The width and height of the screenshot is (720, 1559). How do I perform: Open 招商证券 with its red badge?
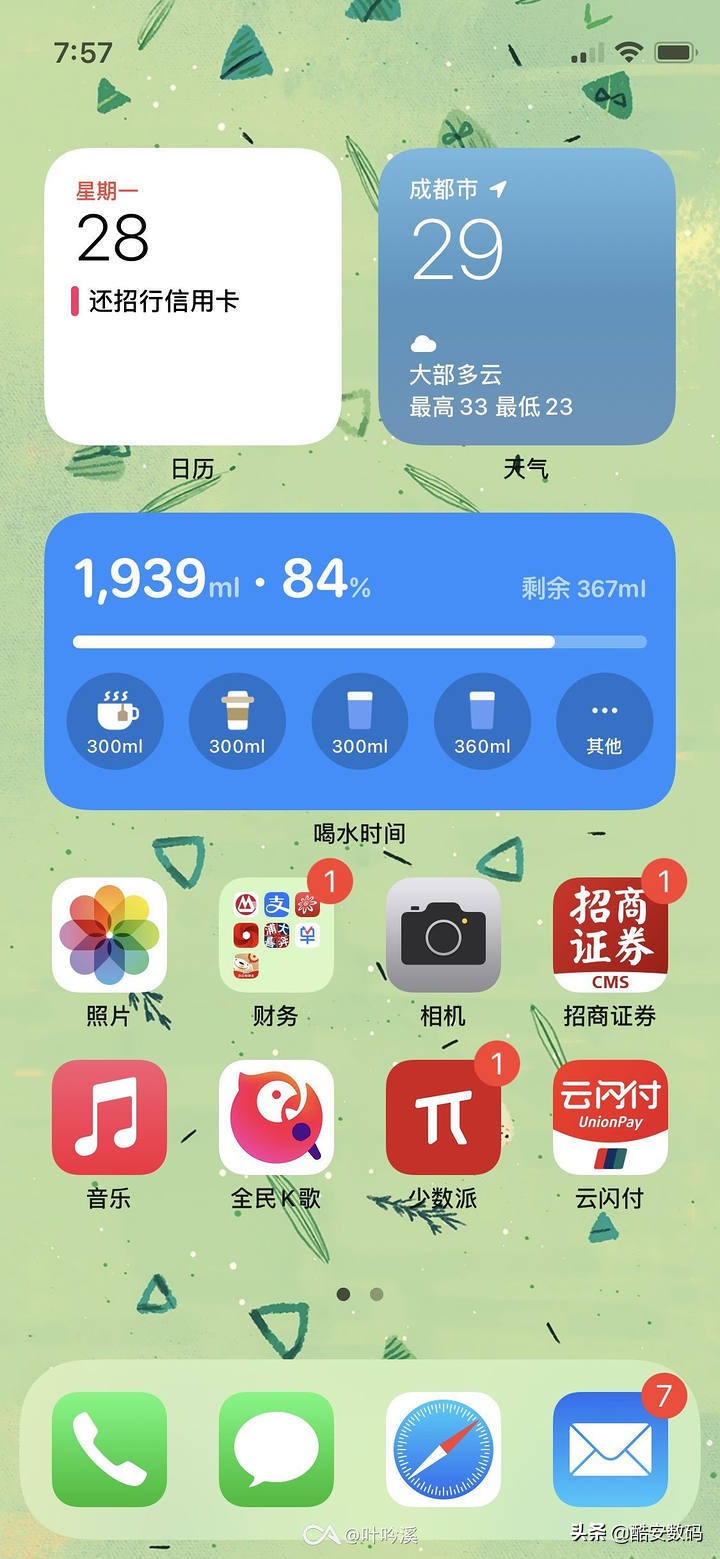coord(610,933)
